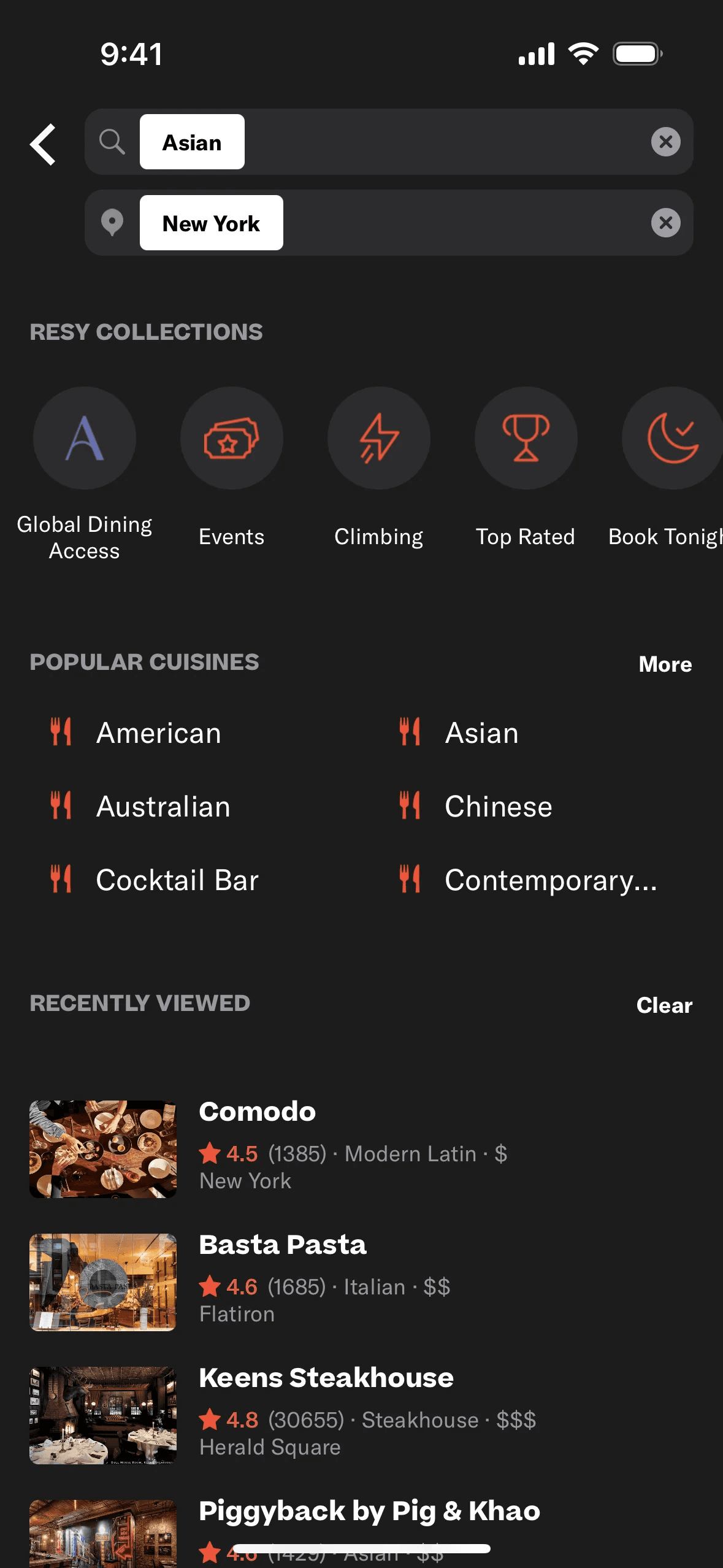The image size is (723, 1568).
Task: Clear the New York location field
Action: (665, 223)
